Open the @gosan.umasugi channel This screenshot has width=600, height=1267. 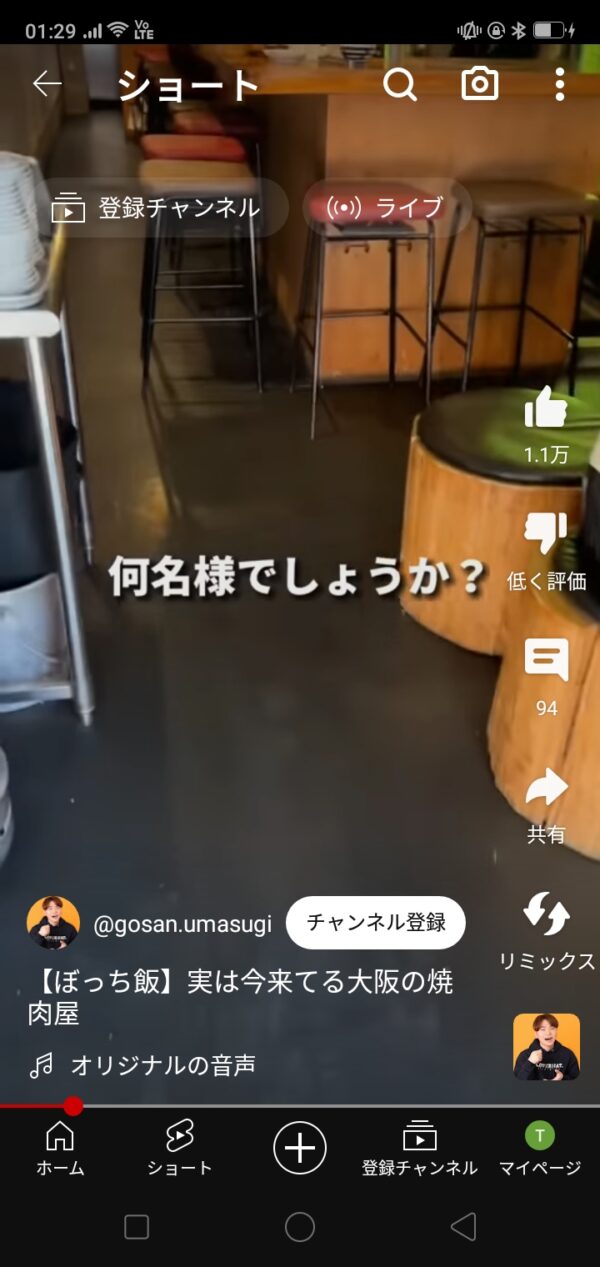pyautogui.click(x=182, y=924)
